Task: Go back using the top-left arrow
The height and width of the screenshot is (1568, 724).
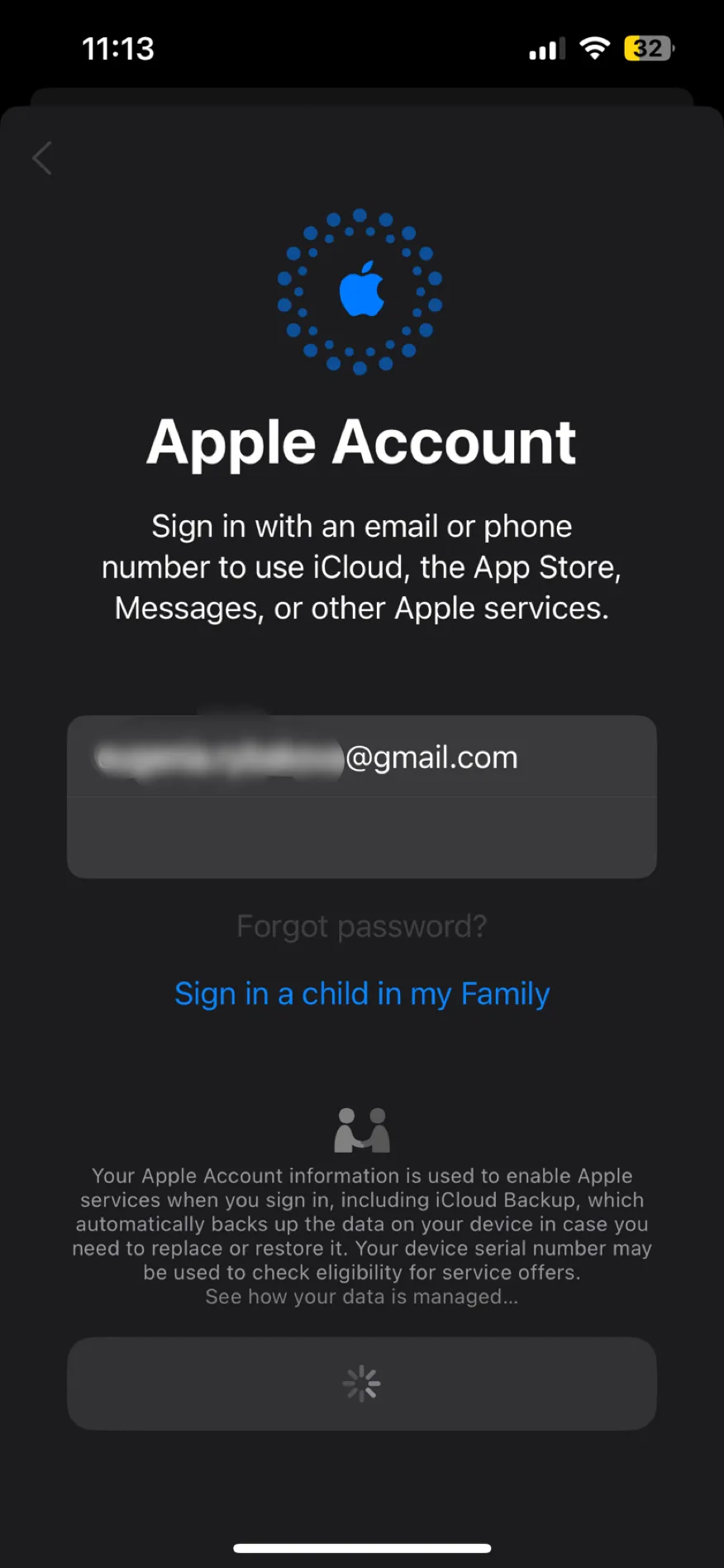Action: tap(43, 158)
